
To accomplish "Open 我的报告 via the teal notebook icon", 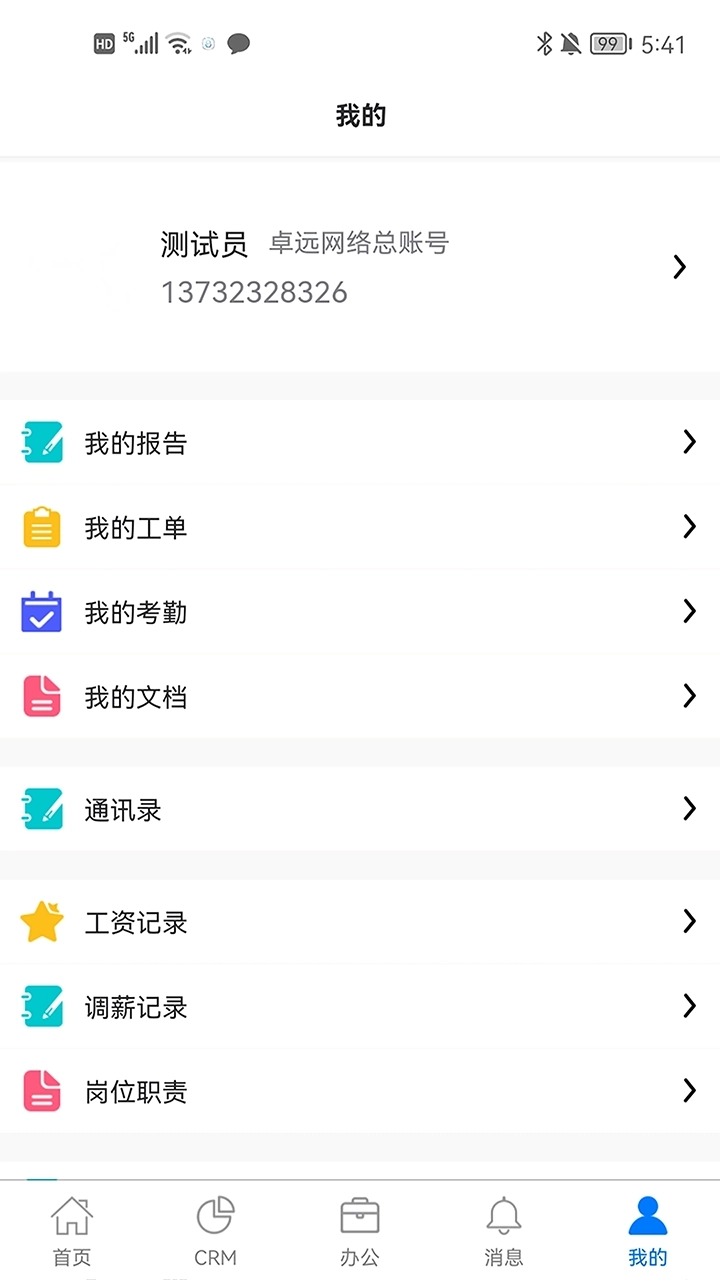I will tap(41, 442).
